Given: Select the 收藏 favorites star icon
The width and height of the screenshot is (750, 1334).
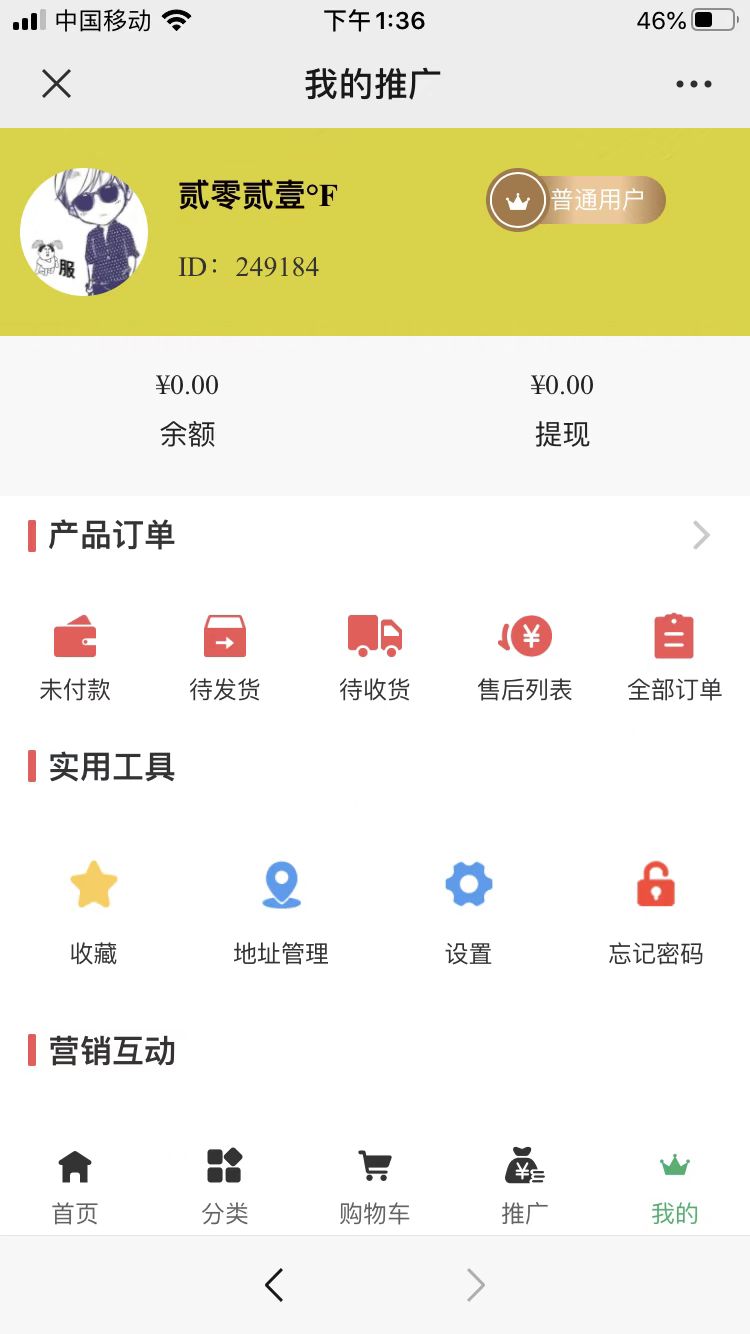Looking at the screenshot, I should coord(93,885).
